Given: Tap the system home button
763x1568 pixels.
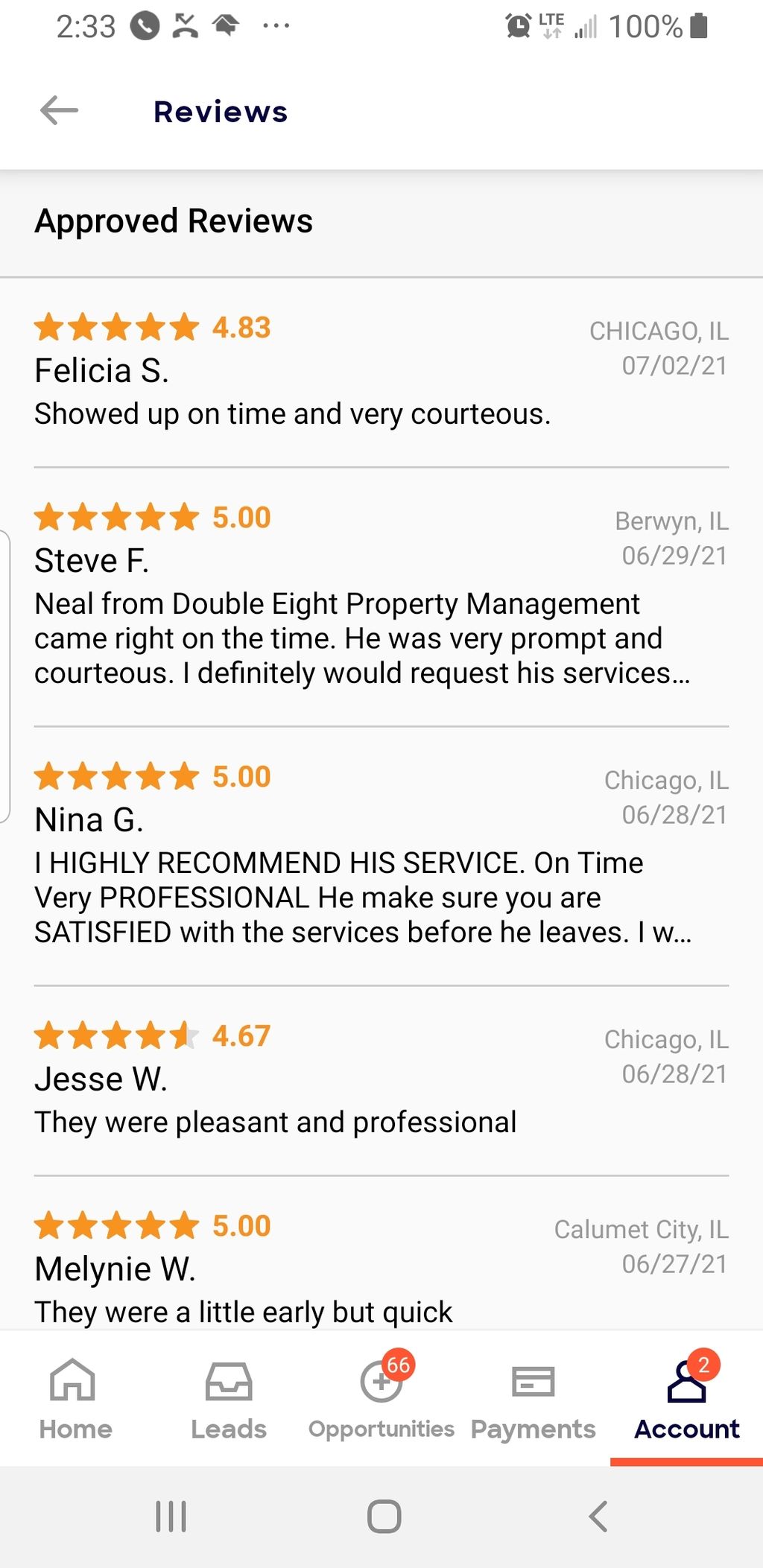Looking at the screenshot, I should (384, 1516).
